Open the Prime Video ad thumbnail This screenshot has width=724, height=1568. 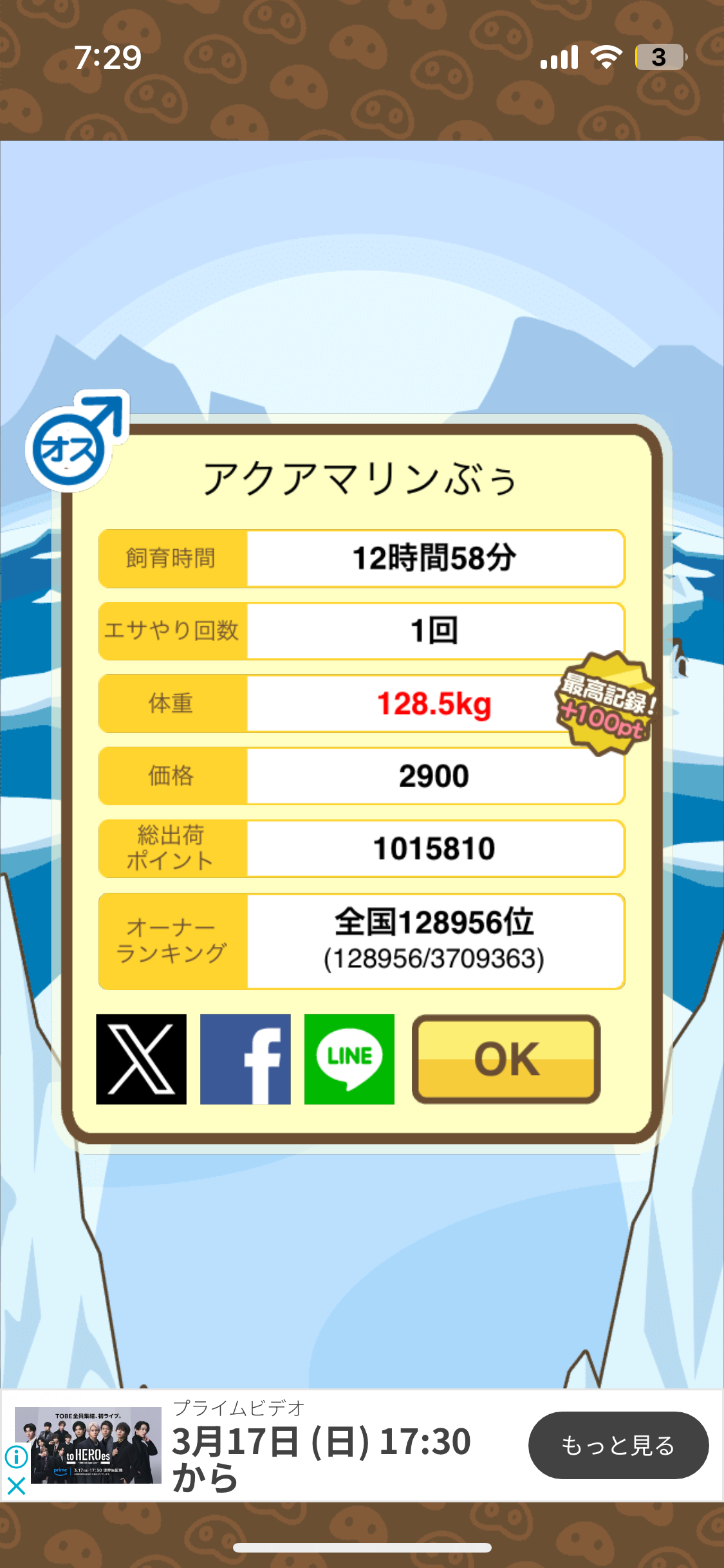coord(88,1445)
